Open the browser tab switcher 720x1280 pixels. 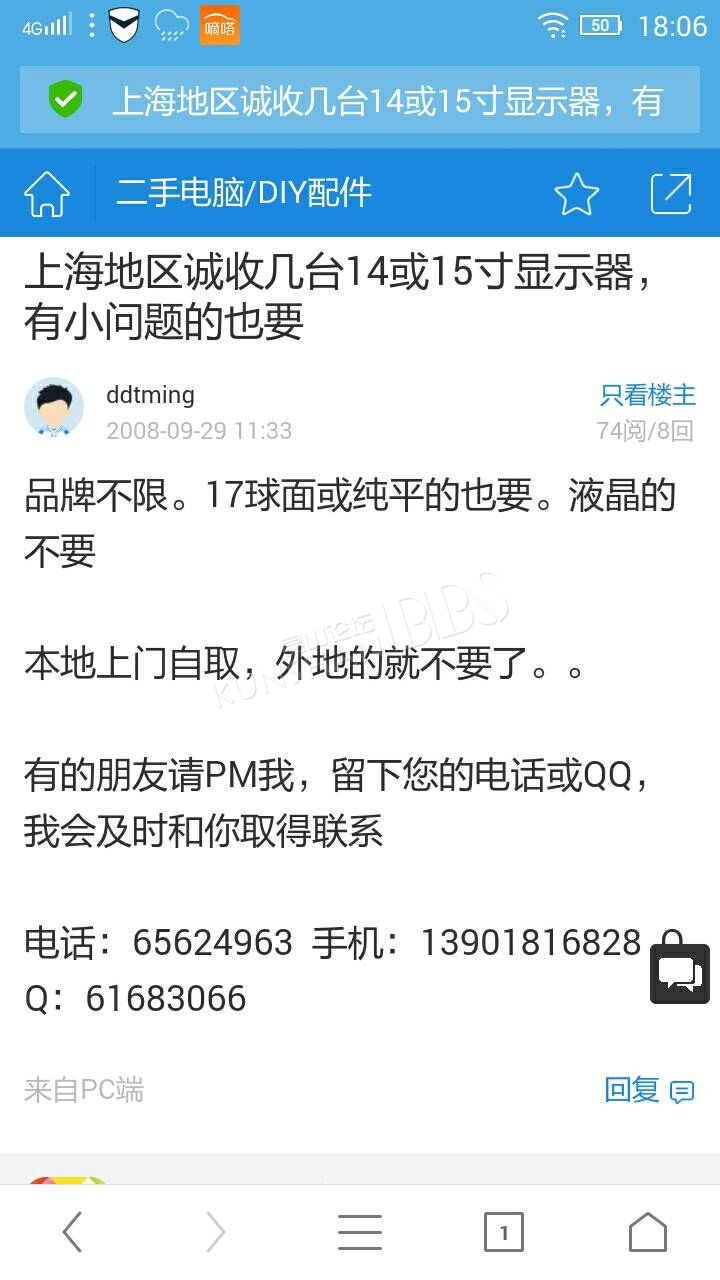504,1232
